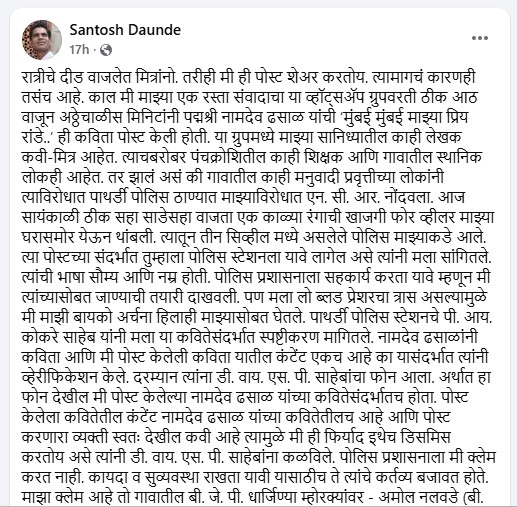This screenshot has width=517, height=507.
Task: Open the Santosh Daunde name link
Action: pyautogui.click(x=125, y=30)
